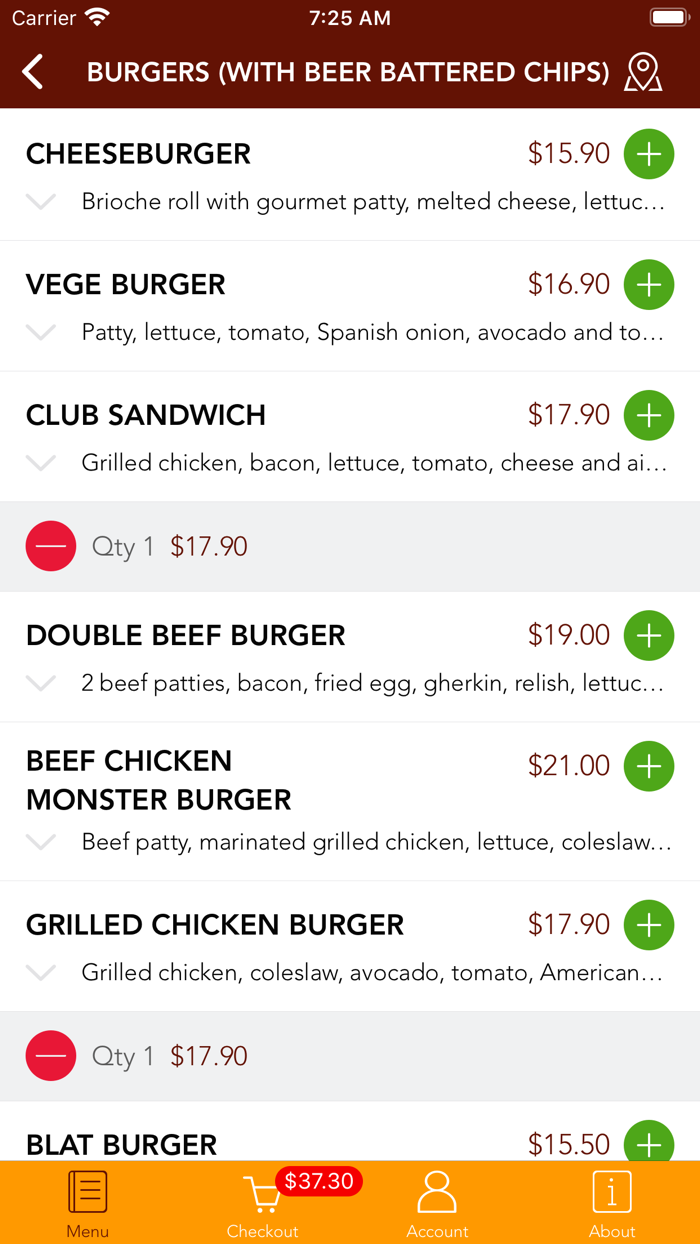The height and width of the screenshot is (1244, 700).
Task: Go back from the Burgers menu
Action: pyautogui.click(x=33, y=72)
